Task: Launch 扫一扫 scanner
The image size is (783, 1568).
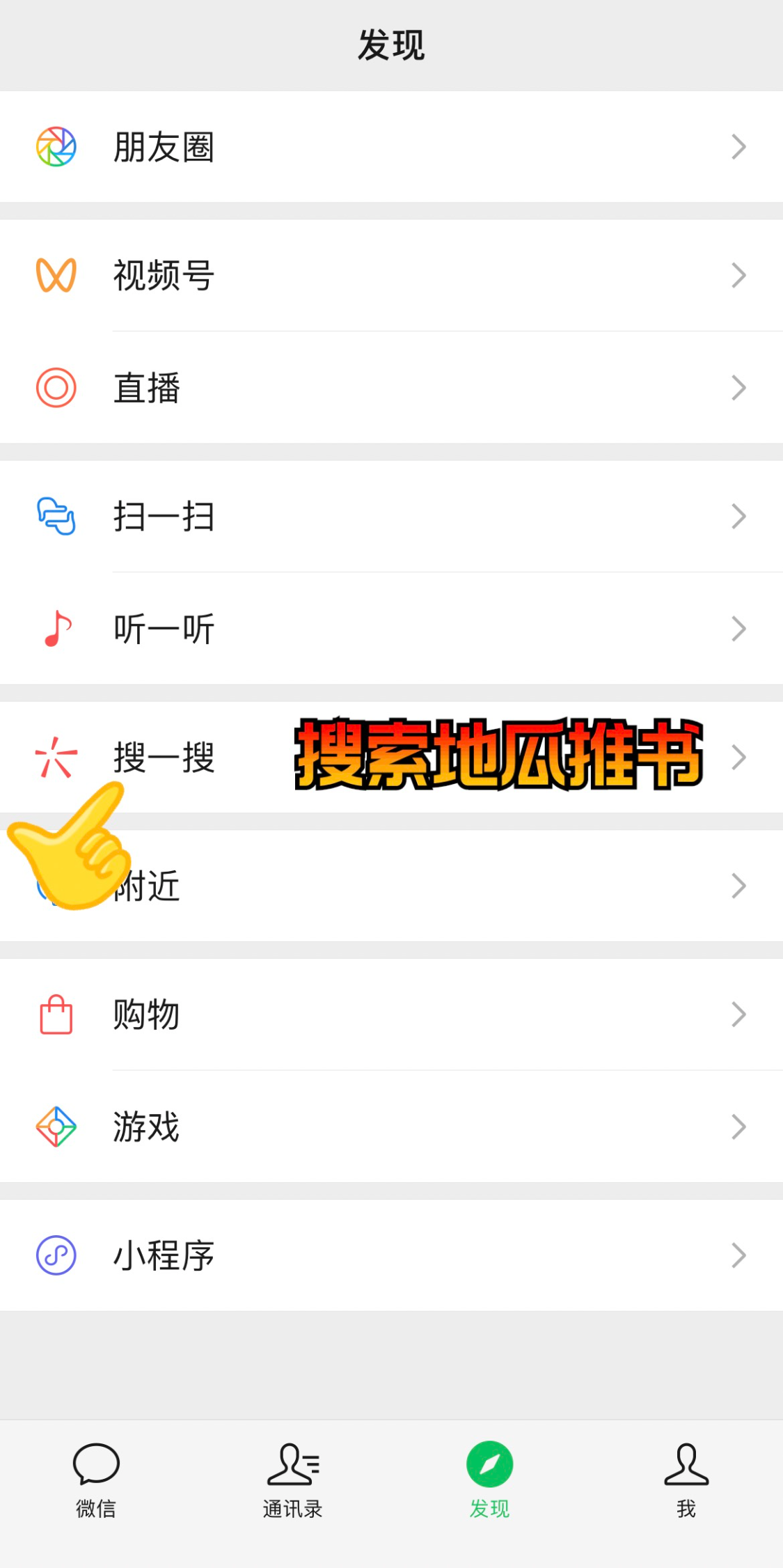Action: 390,517
